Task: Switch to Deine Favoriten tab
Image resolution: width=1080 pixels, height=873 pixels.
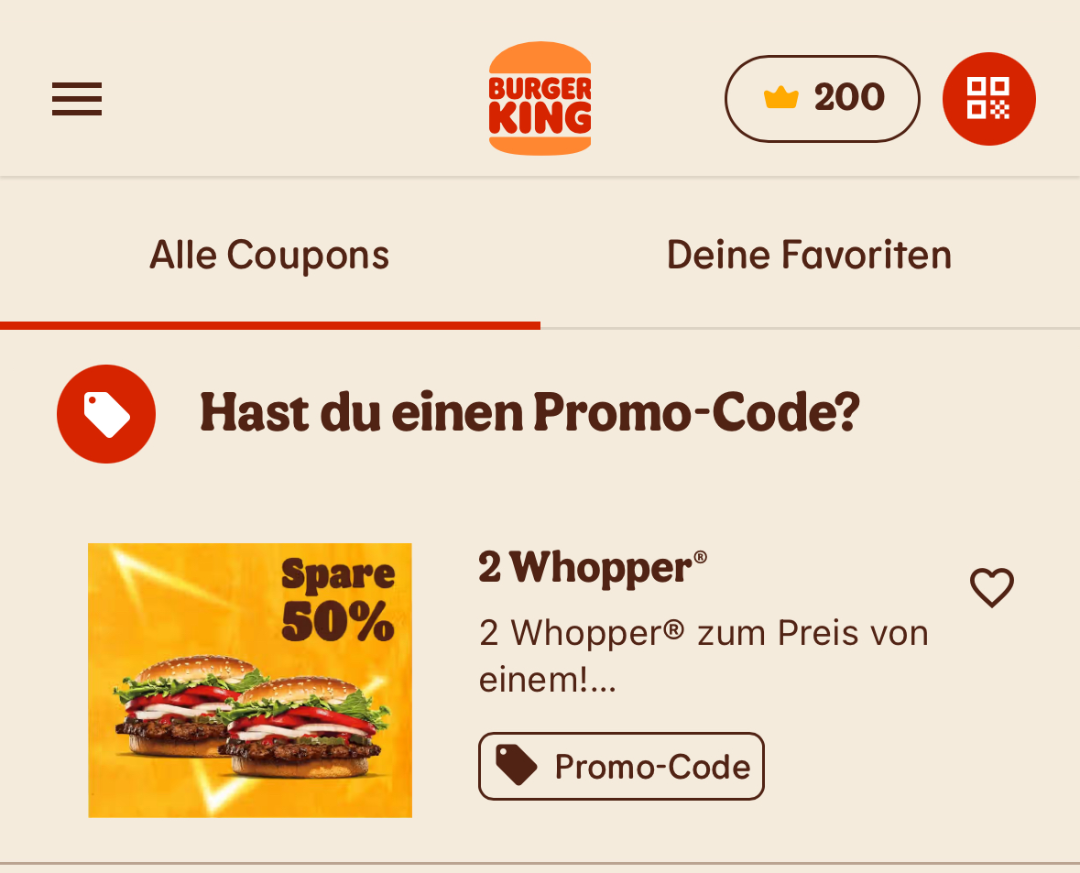Action: click(x=809, y=256)
